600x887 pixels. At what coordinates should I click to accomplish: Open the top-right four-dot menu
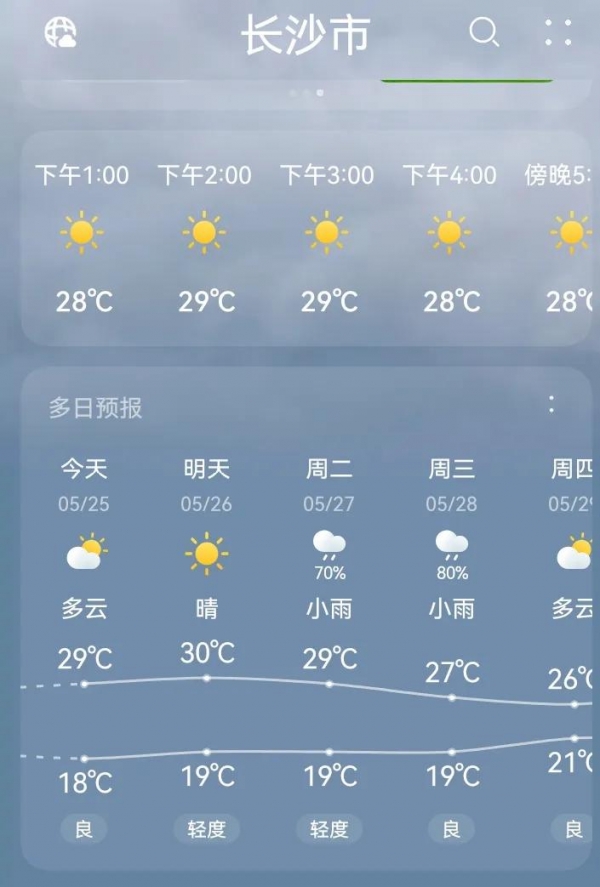[558, 33]
